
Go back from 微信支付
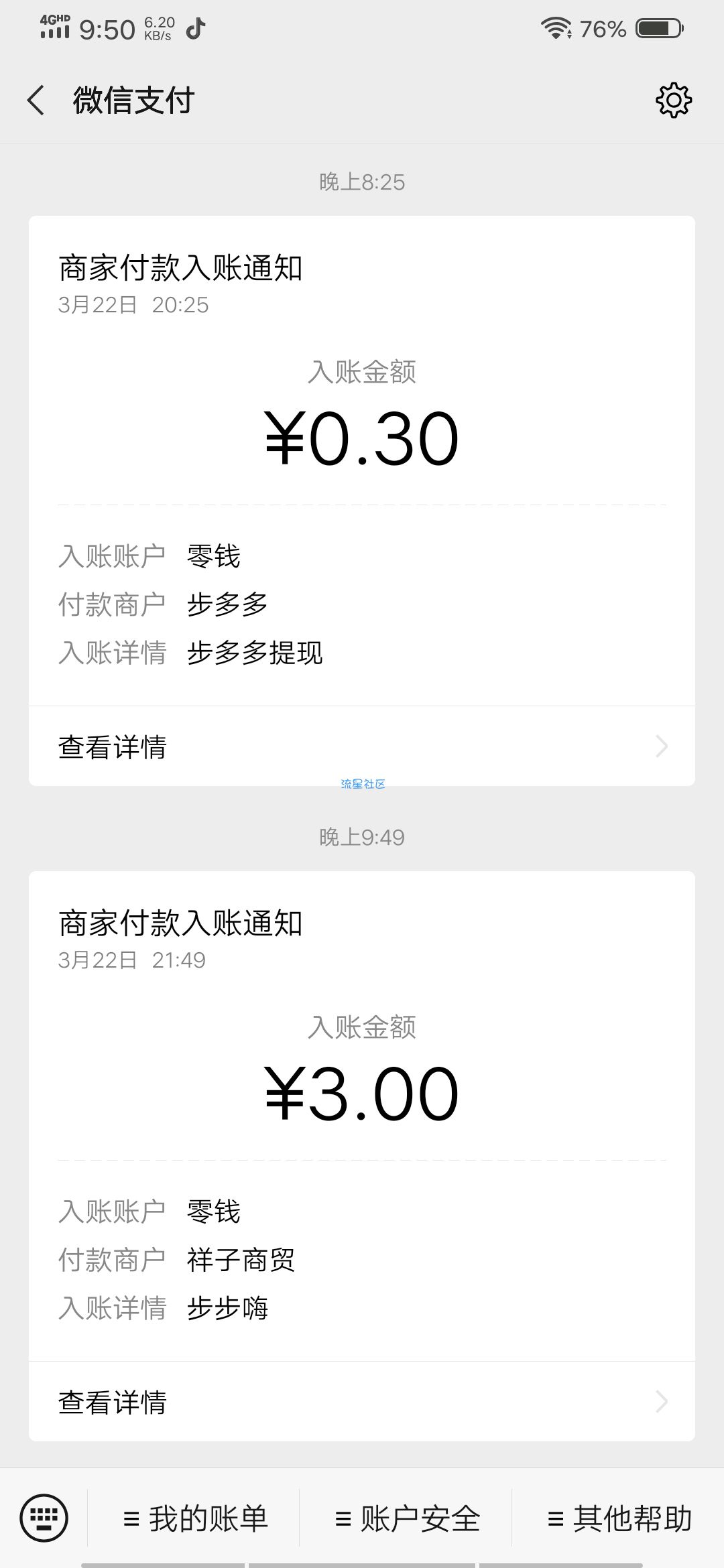coord(36,101)
